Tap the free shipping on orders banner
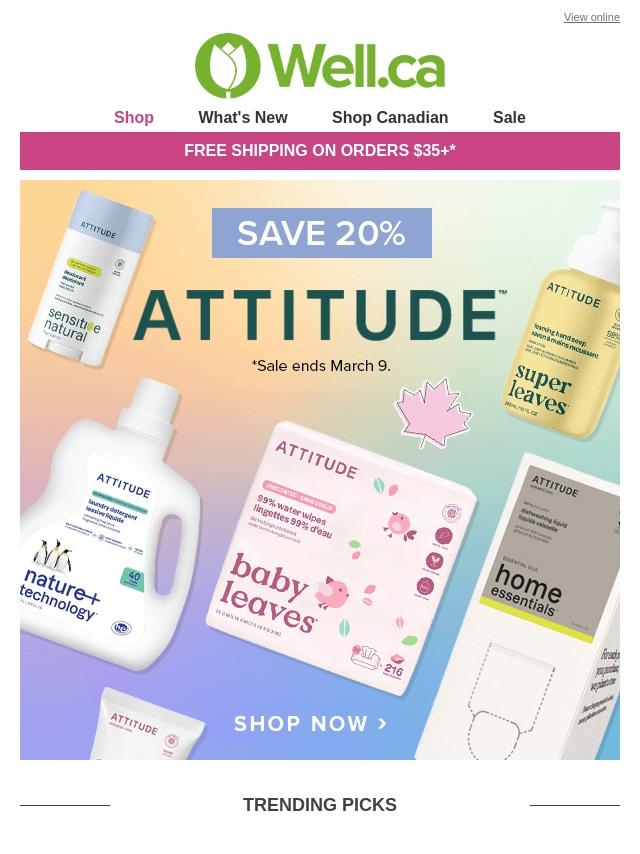Viewport: 640px width, 854px height. 320,151
